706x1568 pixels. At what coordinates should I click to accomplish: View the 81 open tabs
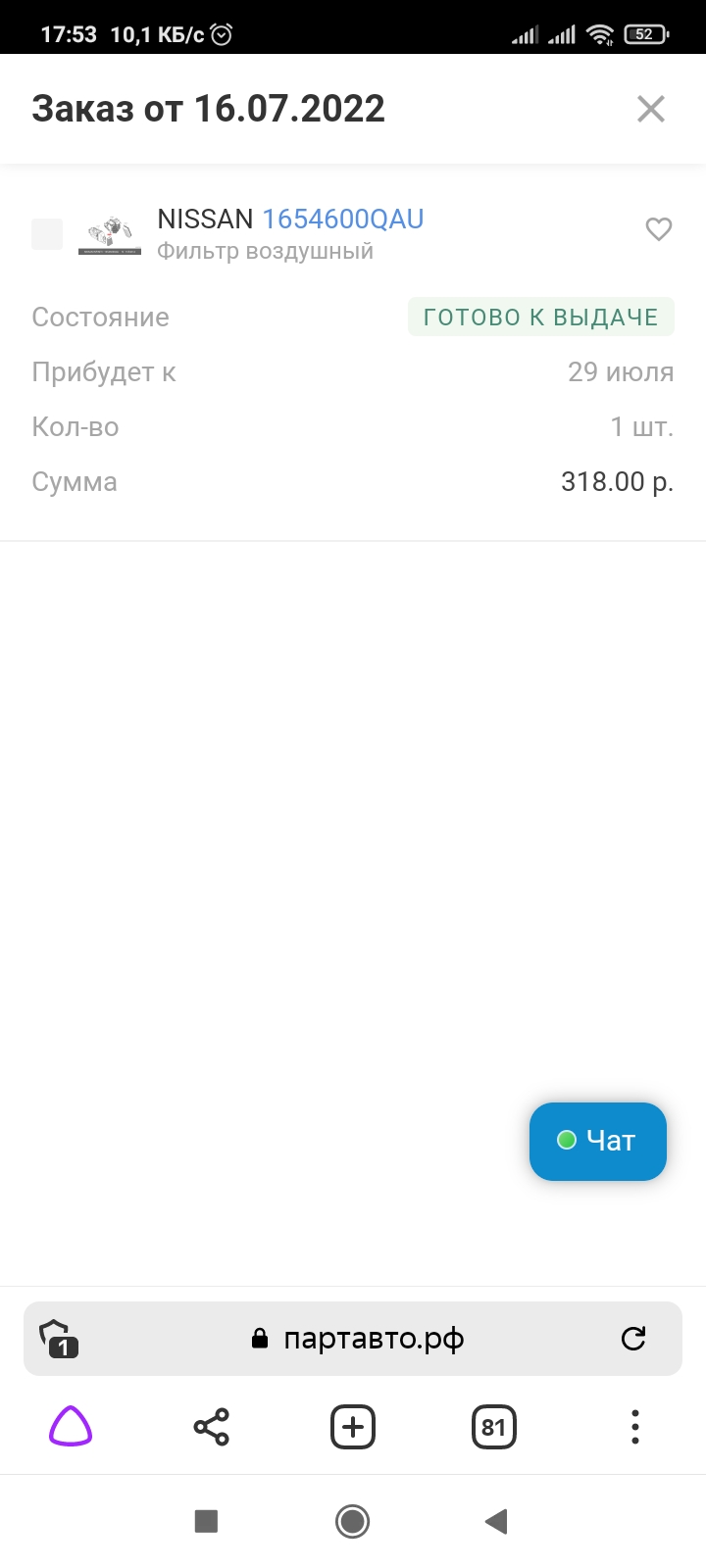pos(494,1427)
